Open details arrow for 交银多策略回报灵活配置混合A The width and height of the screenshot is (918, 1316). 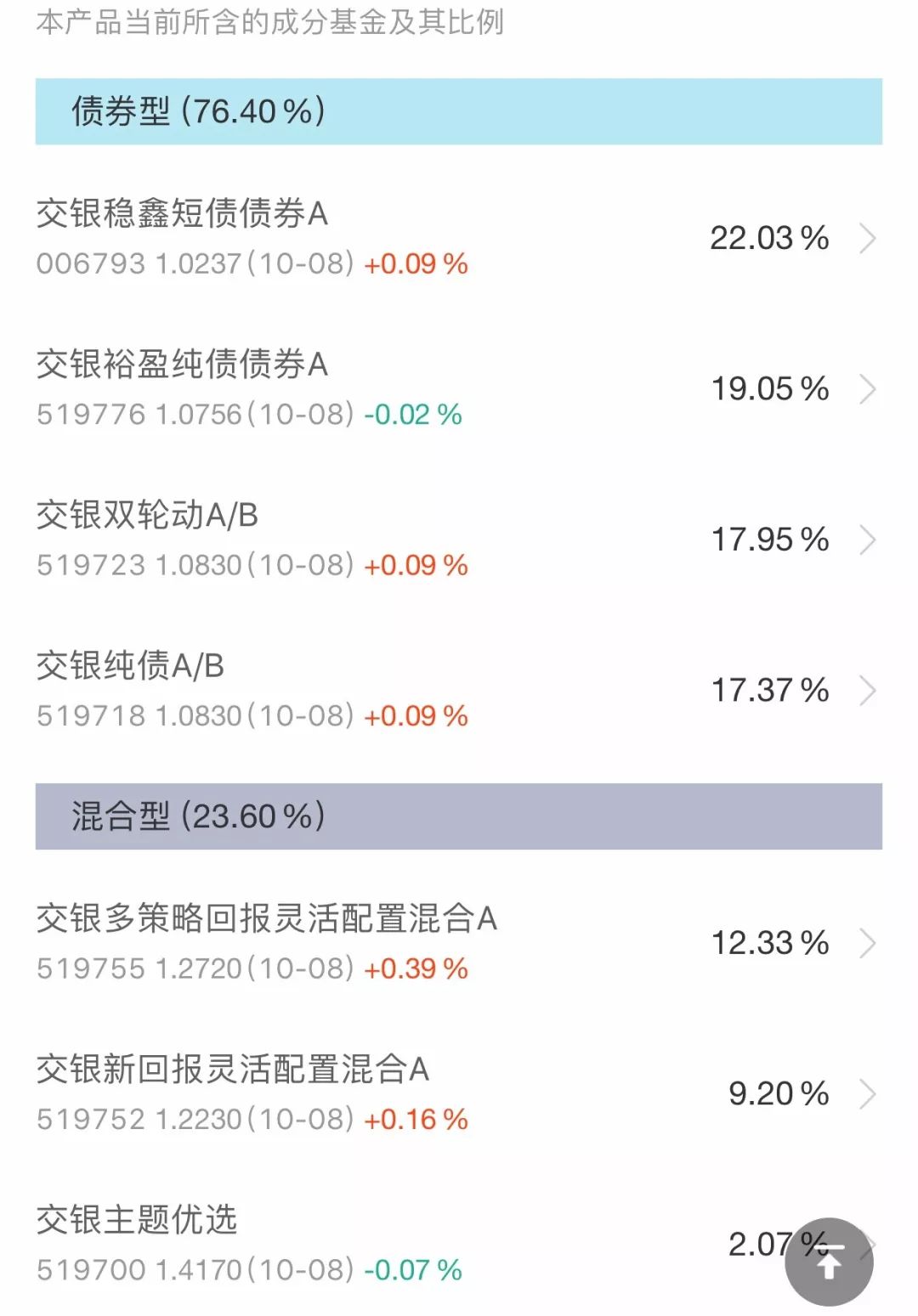click(869, 943)
